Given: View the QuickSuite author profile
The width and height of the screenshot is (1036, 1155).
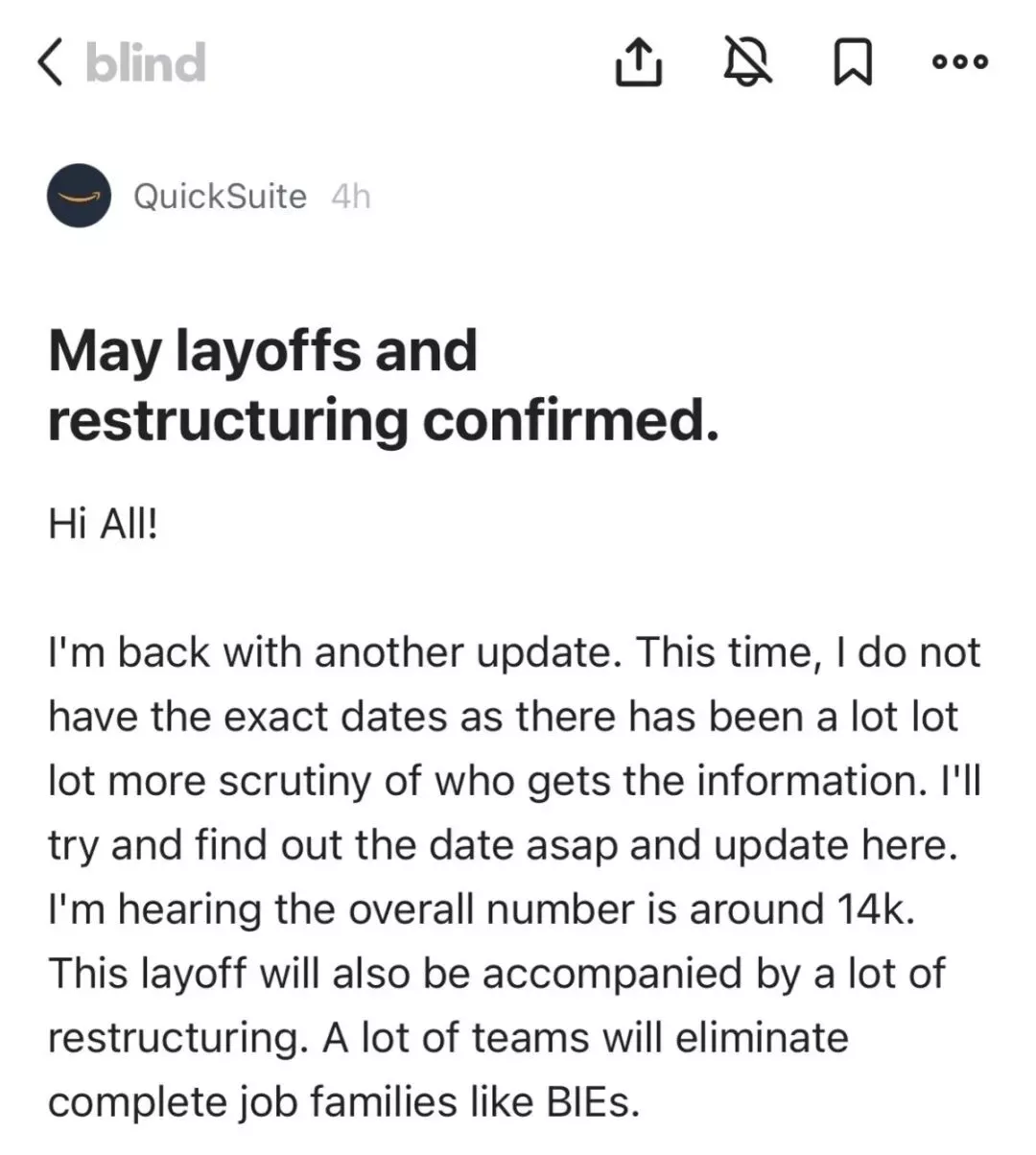Looking at the screenshot, I should tap(220, 196).
